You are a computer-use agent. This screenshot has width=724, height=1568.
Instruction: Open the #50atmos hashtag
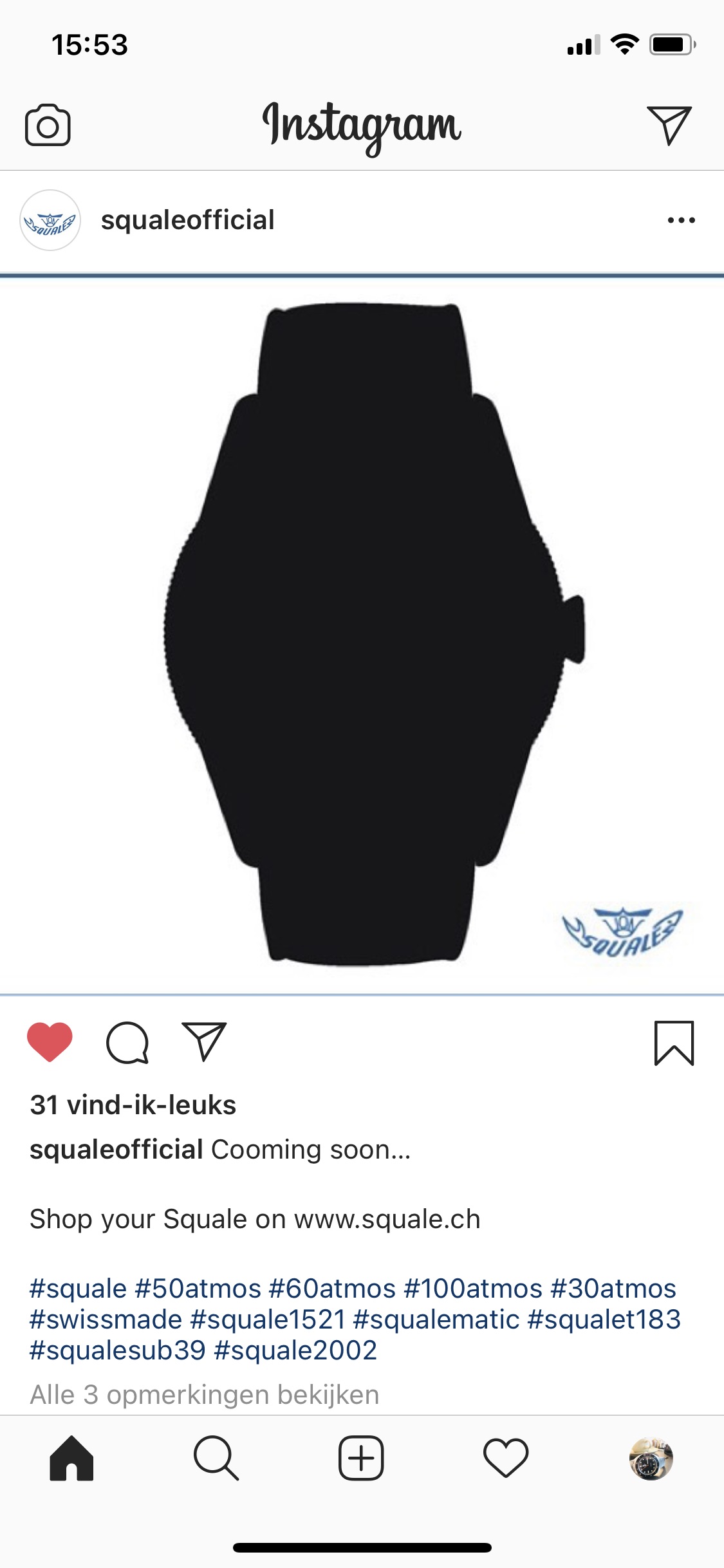[198, 1289]
